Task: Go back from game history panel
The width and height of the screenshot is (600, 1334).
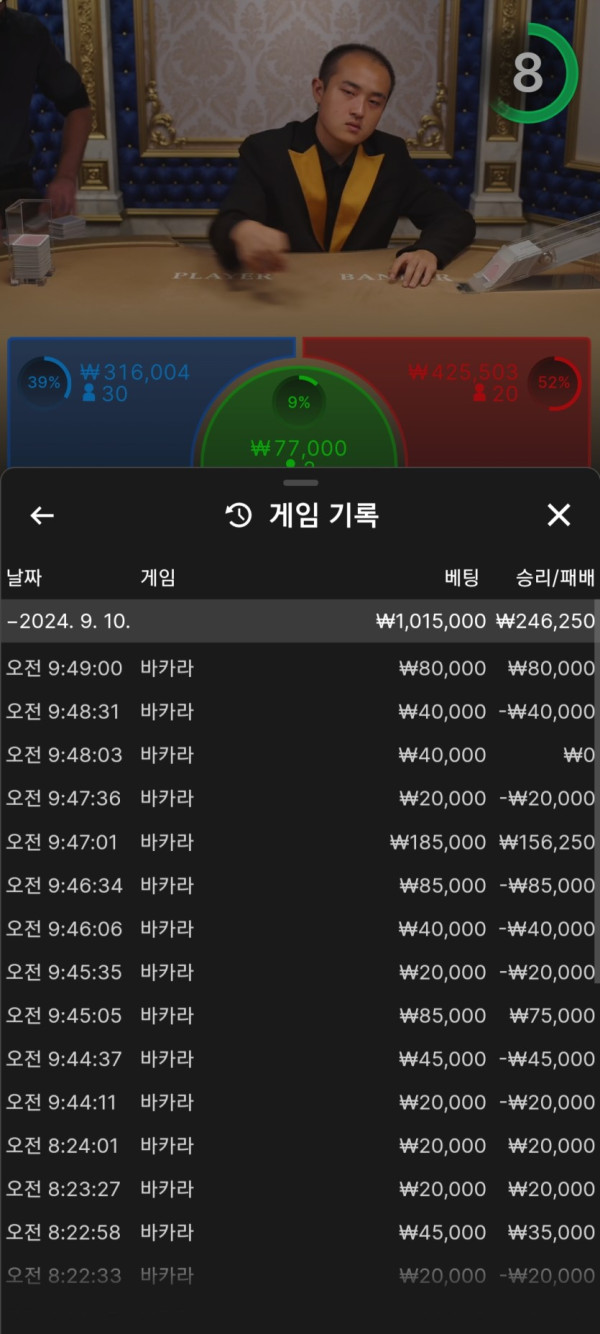Action: [41, 516]
